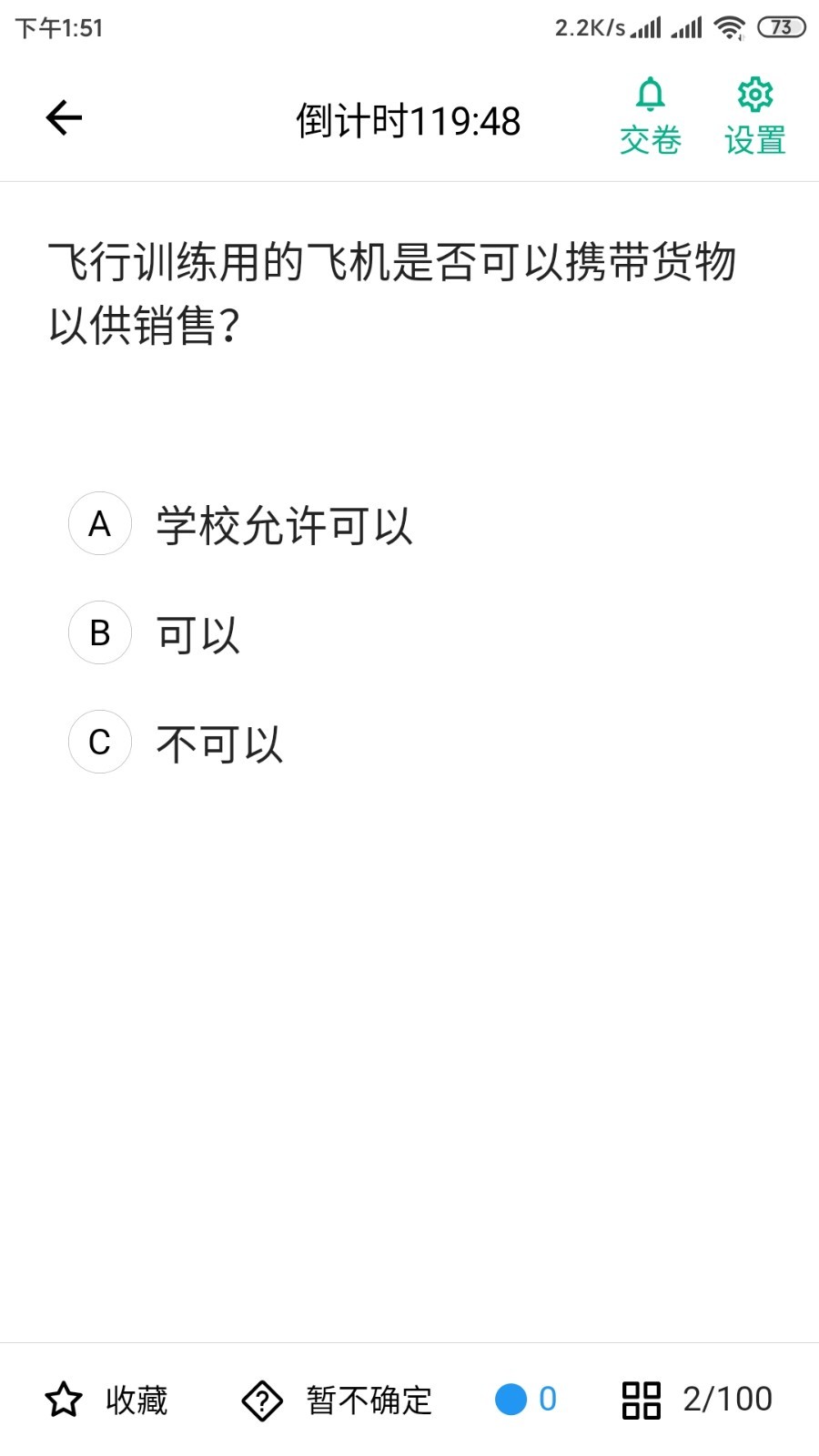Image resolution: width=819 pixels, height=1456 pixels.
Task: Go back using the arrow icon
Action: (x=64, y=118)
